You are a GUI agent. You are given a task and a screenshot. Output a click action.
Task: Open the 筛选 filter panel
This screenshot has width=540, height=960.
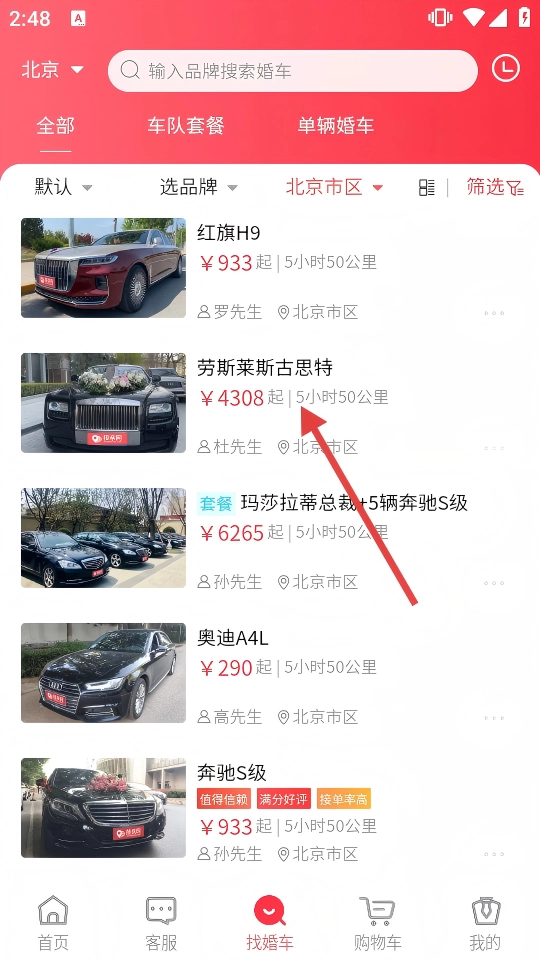(x=495, y=187)
